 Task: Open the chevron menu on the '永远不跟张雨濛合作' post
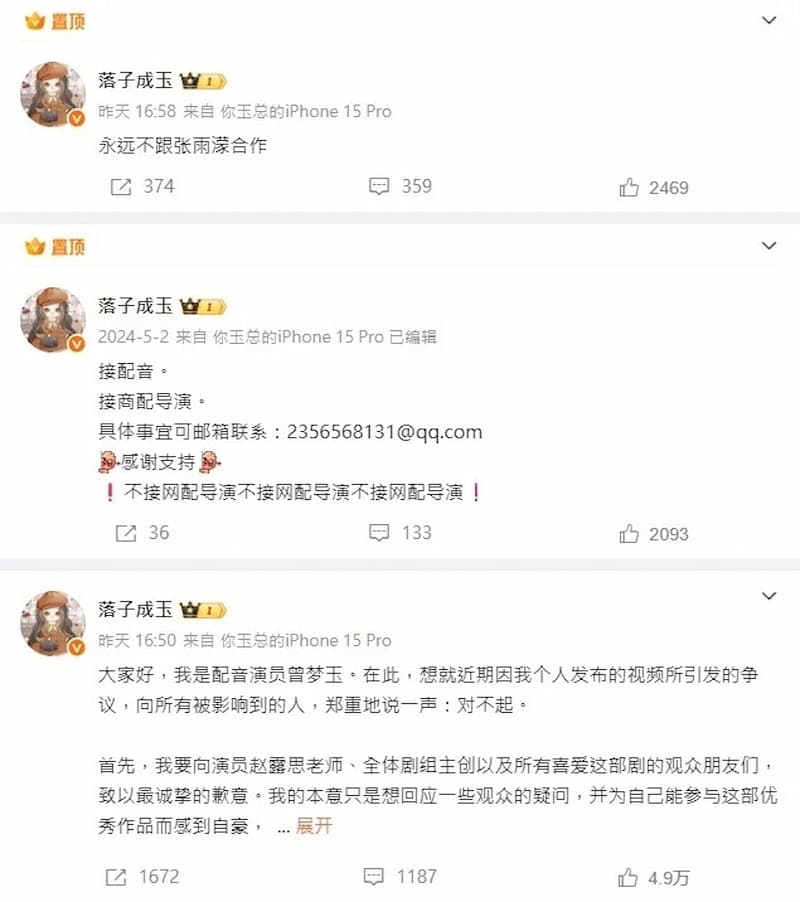(768, 20)
